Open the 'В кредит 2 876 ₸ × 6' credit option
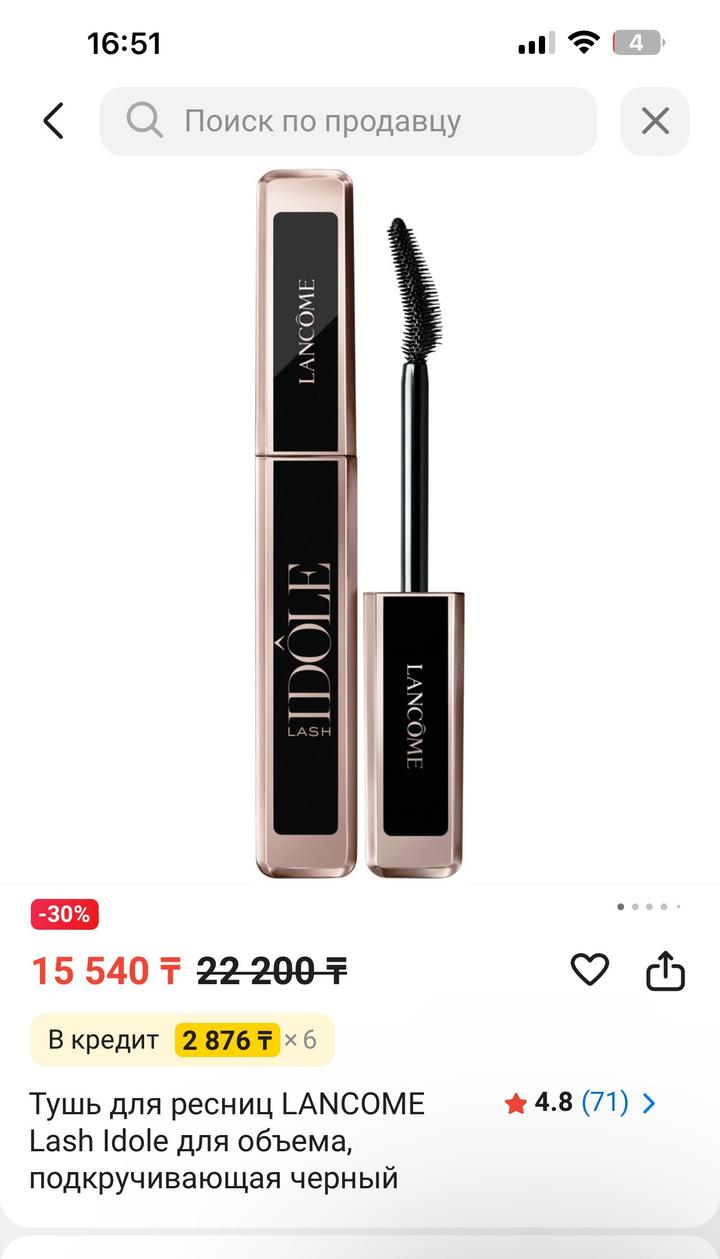The height and width of the screenshot is (1259, 720). (x=182, y=1040)
